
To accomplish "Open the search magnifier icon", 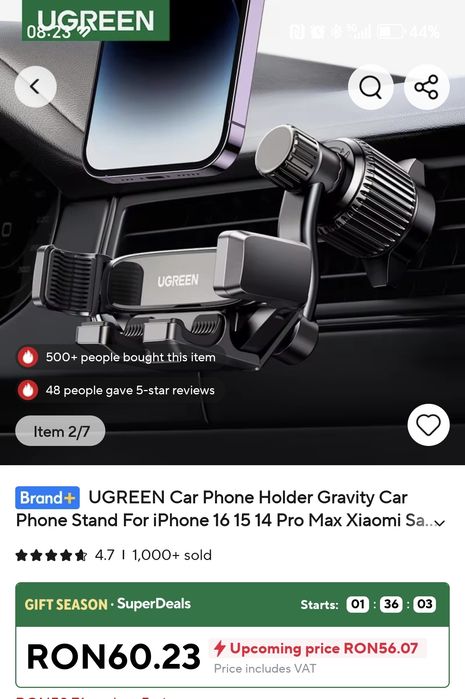I will coord(370,87).
